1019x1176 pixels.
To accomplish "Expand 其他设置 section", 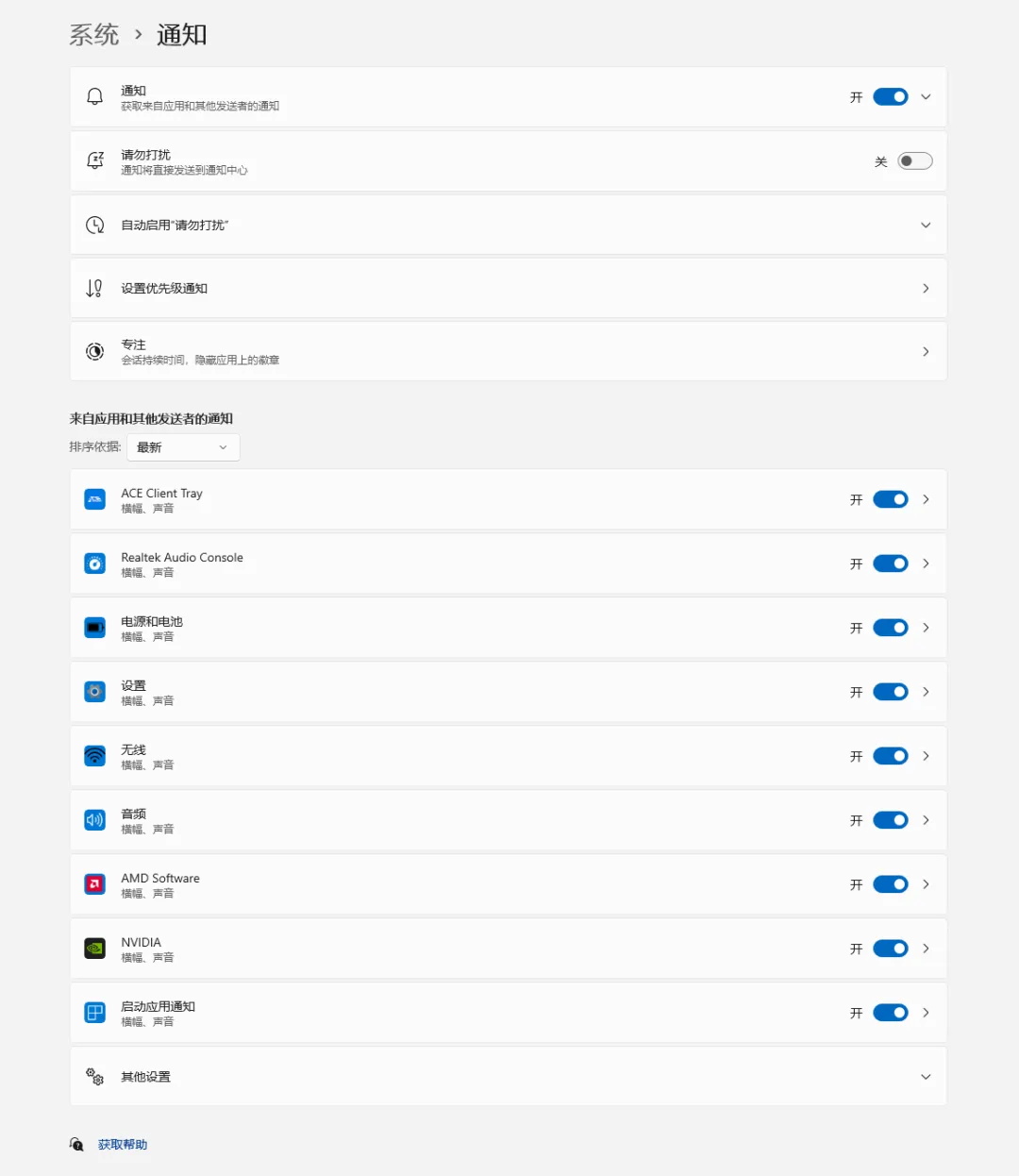I will 926,1077.
